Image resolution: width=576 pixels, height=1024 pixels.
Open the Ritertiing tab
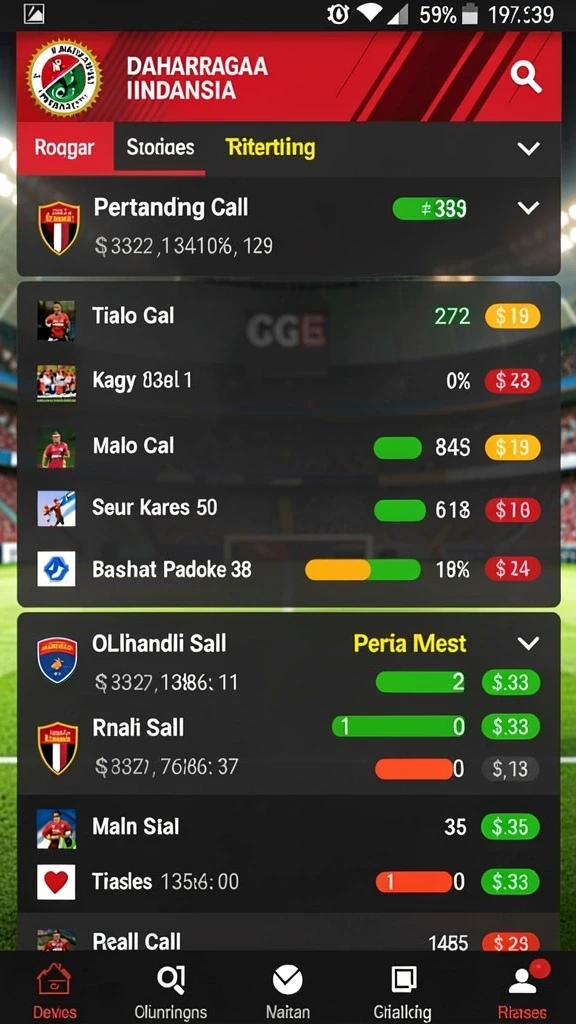pos(270,148)
